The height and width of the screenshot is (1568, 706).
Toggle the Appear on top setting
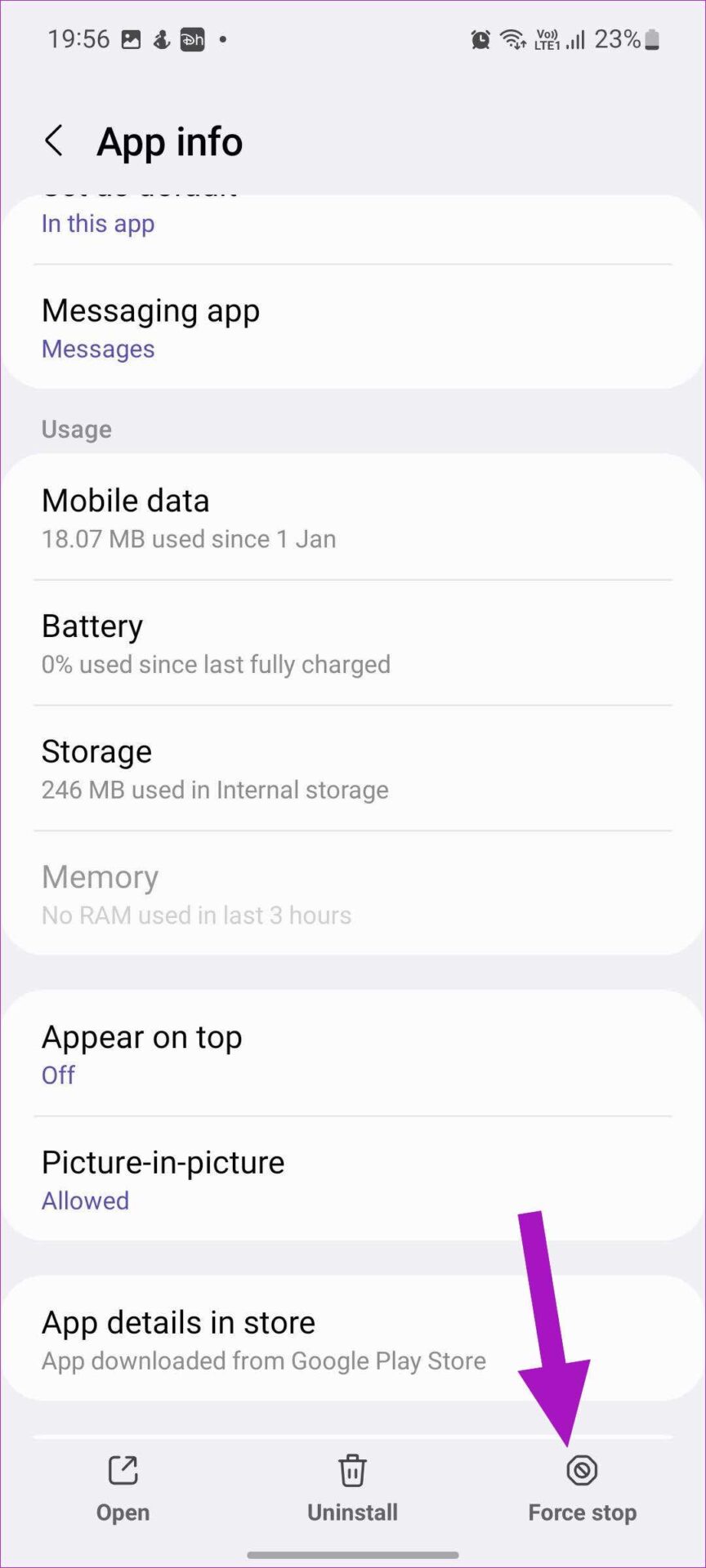tap(352, 1053)
